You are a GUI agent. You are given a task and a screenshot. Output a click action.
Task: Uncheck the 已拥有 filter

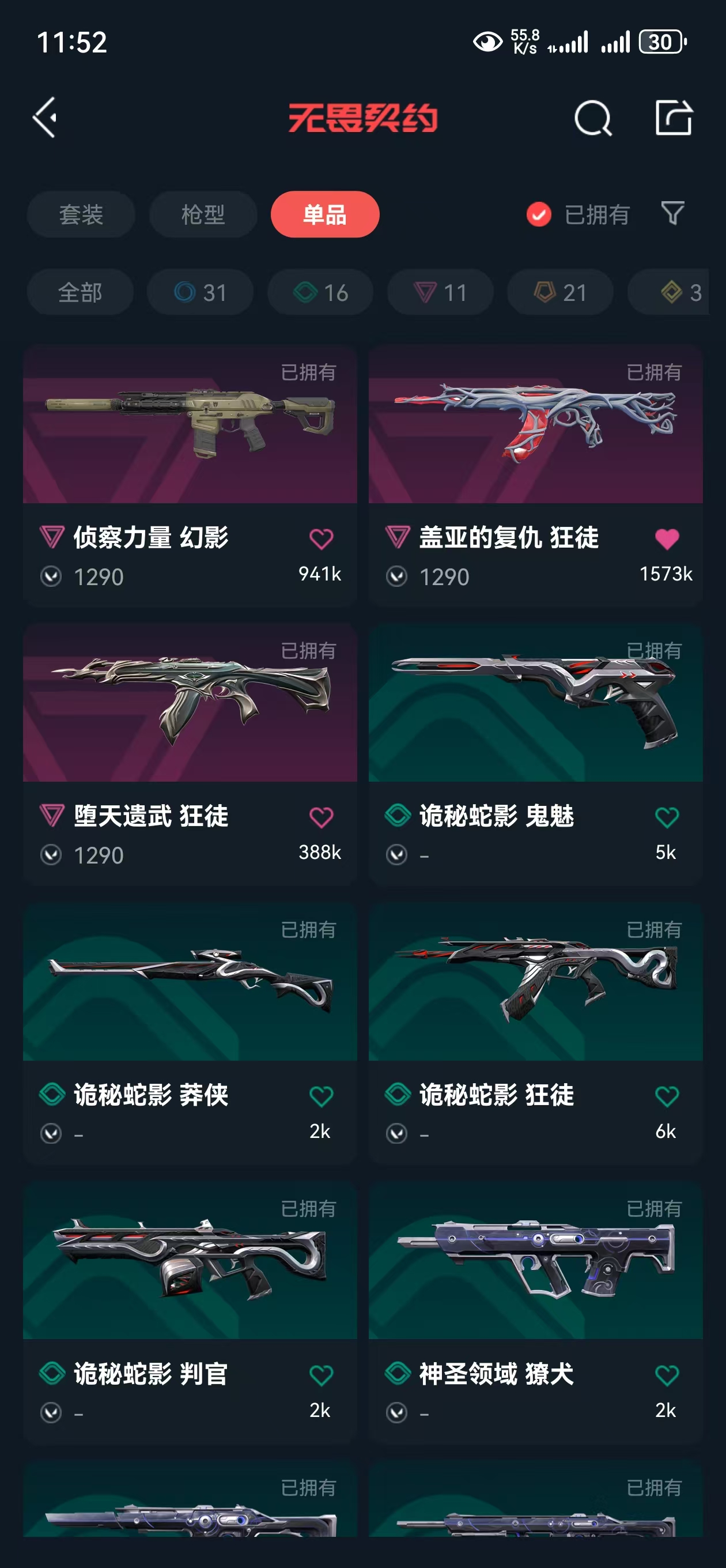[539, 214]
